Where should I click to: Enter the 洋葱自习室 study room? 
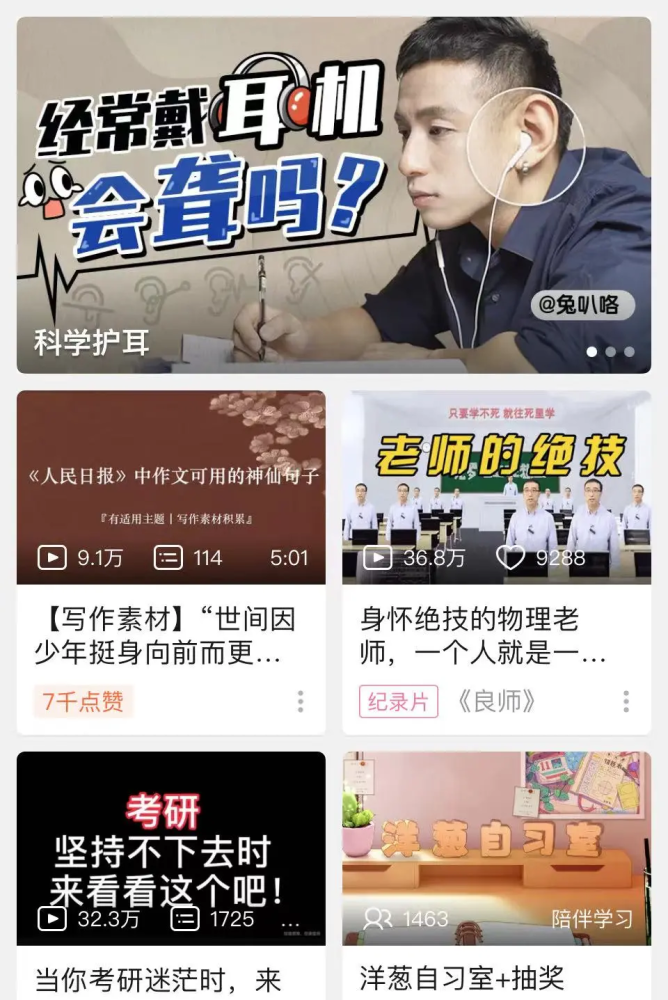pyautogui.click(x=496, y=848)
